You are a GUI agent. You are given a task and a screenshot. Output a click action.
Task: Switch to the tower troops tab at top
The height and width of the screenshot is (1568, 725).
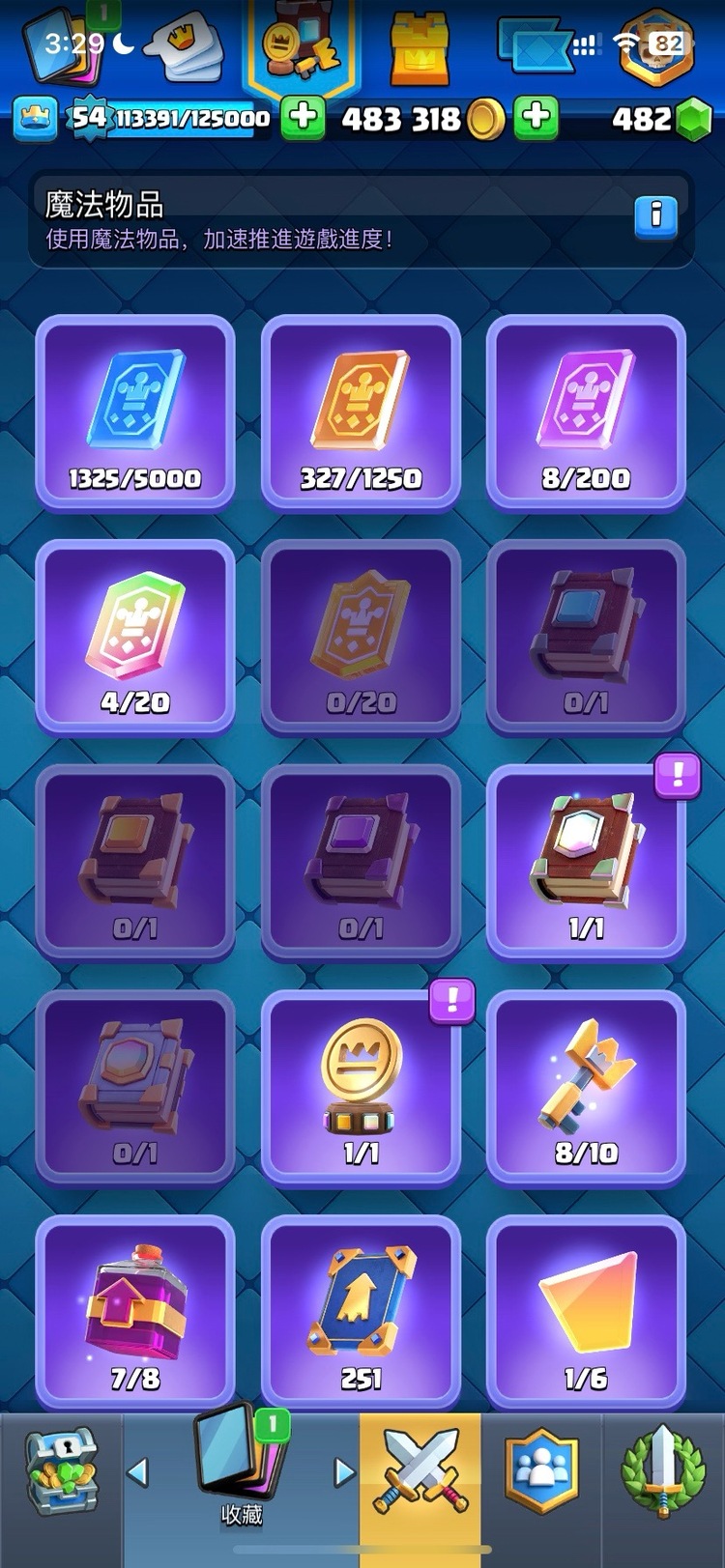point(419,48)
